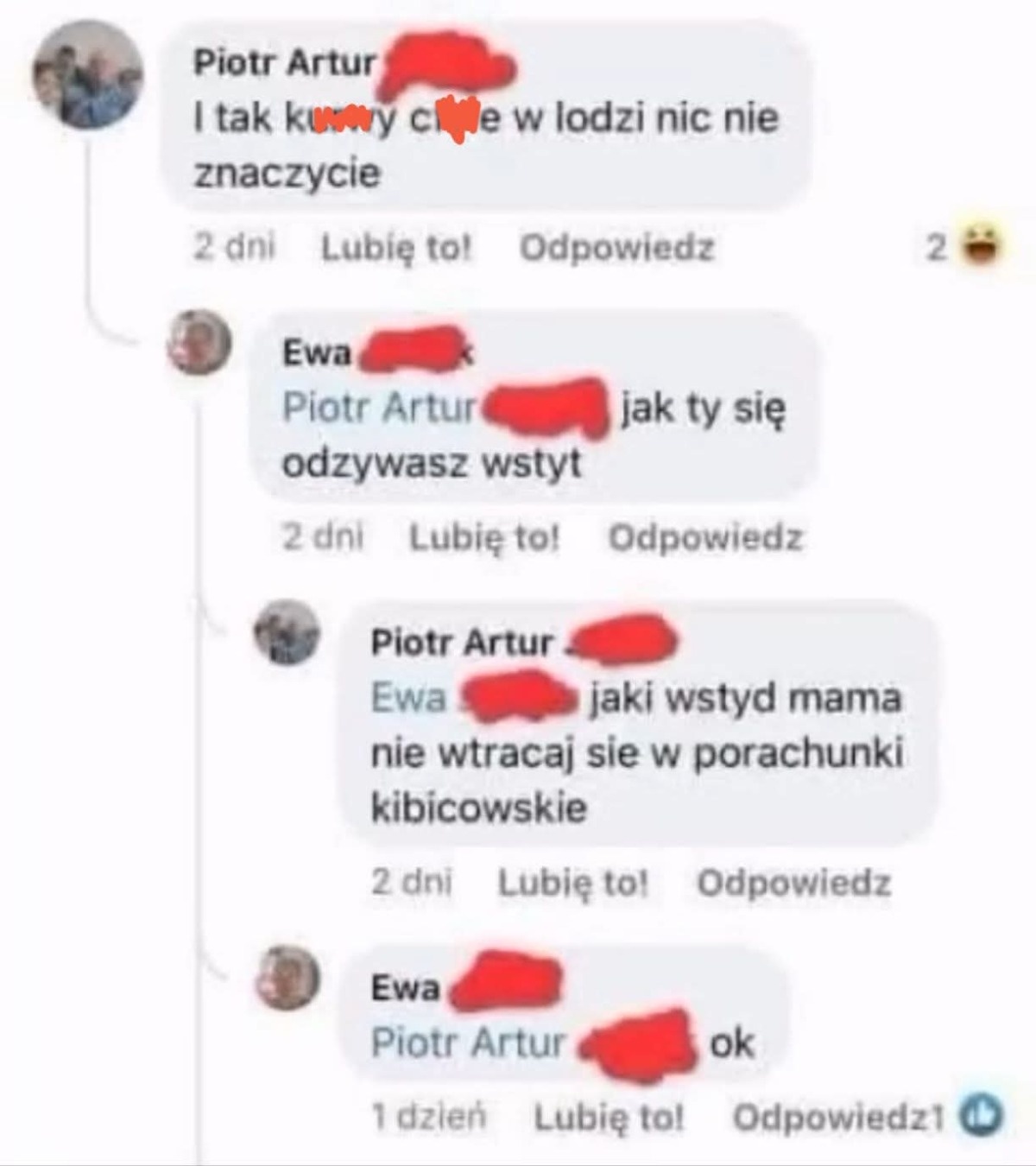Reply to Piotr Artur's top comment

coord(616,248)
